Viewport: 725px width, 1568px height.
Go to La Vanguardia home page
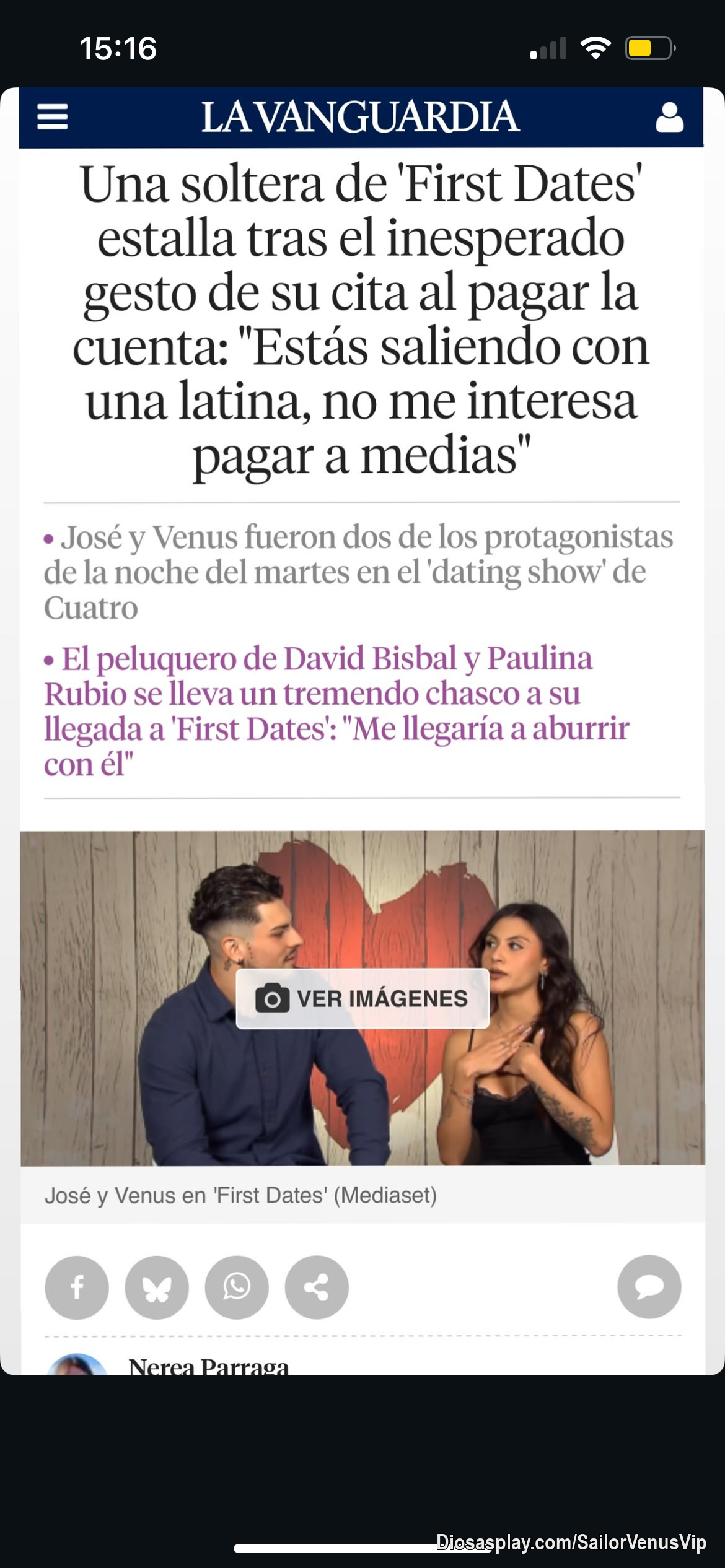coord(360,116)
